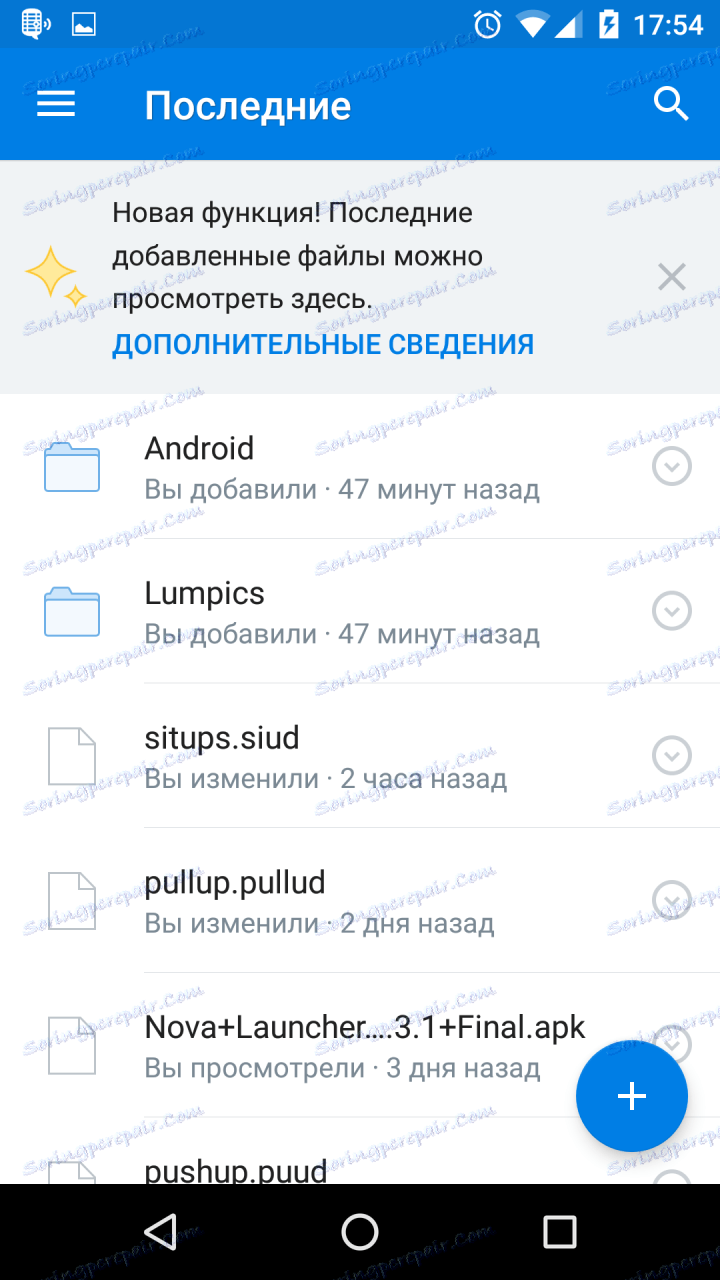Dismiss the new feature banner
The image size is (720, 1280).
(x=671, y=277)
